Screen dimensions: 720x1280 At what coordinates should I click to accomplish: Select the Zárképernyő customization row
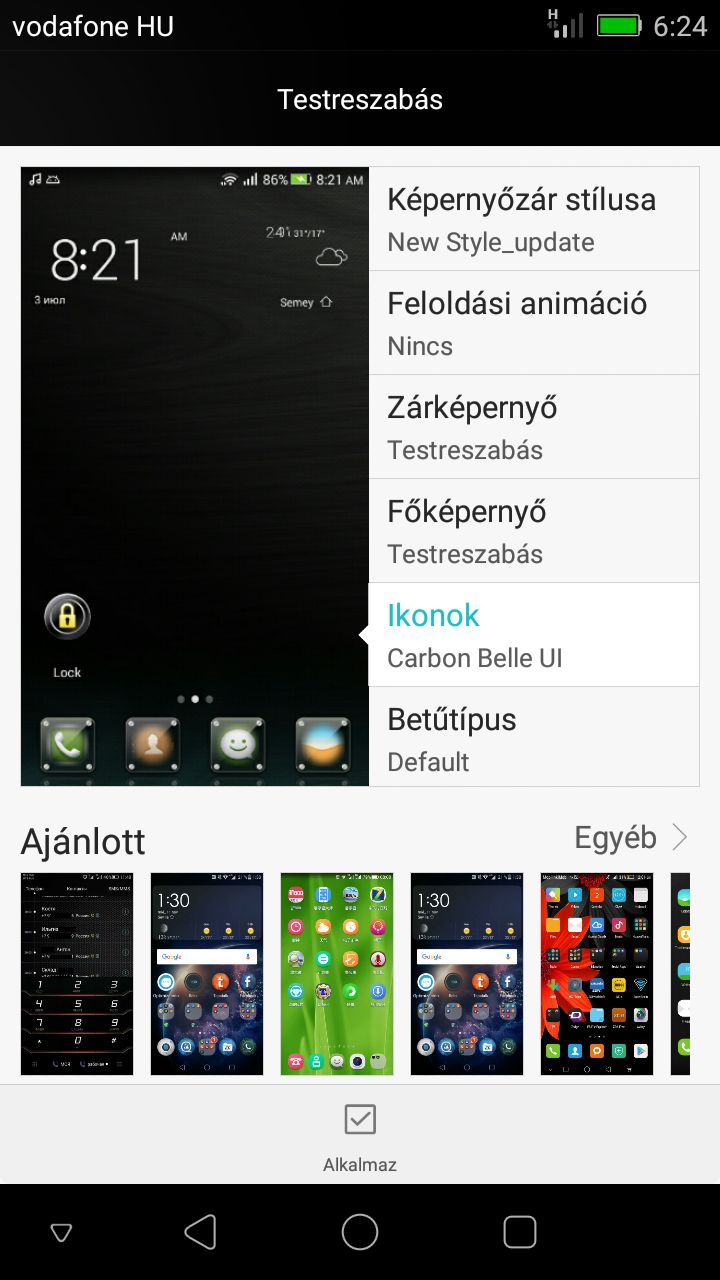pyautogui.click(x=534, y=427)
